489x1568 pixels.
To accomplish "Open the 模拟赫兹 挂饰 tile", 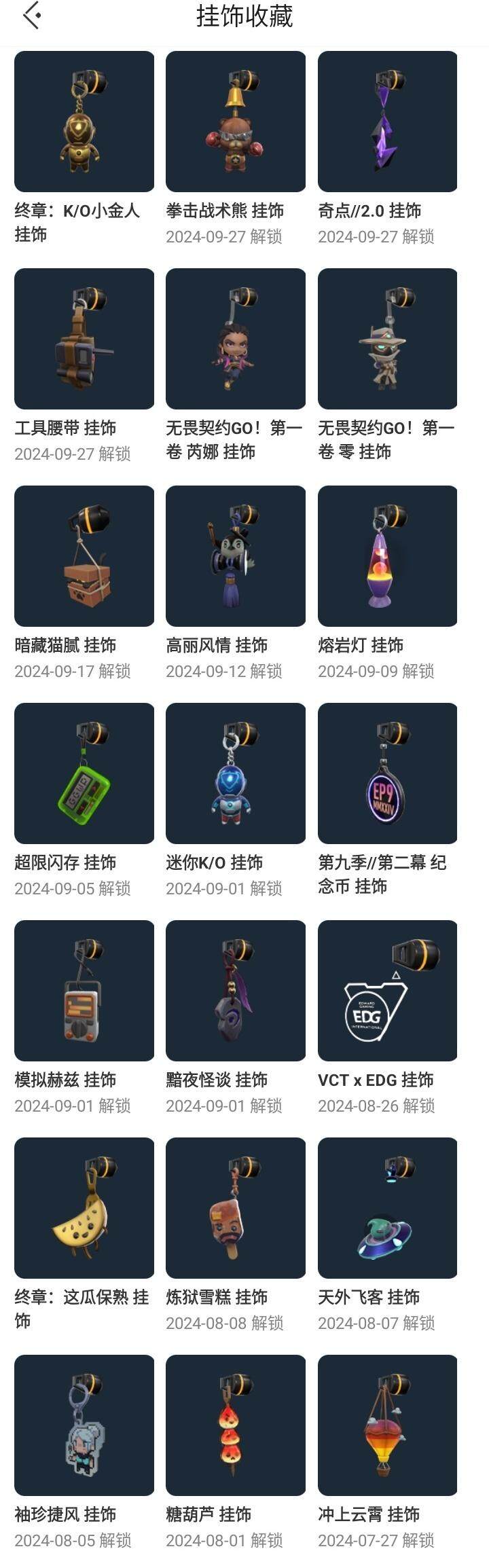I will [84, 991].
